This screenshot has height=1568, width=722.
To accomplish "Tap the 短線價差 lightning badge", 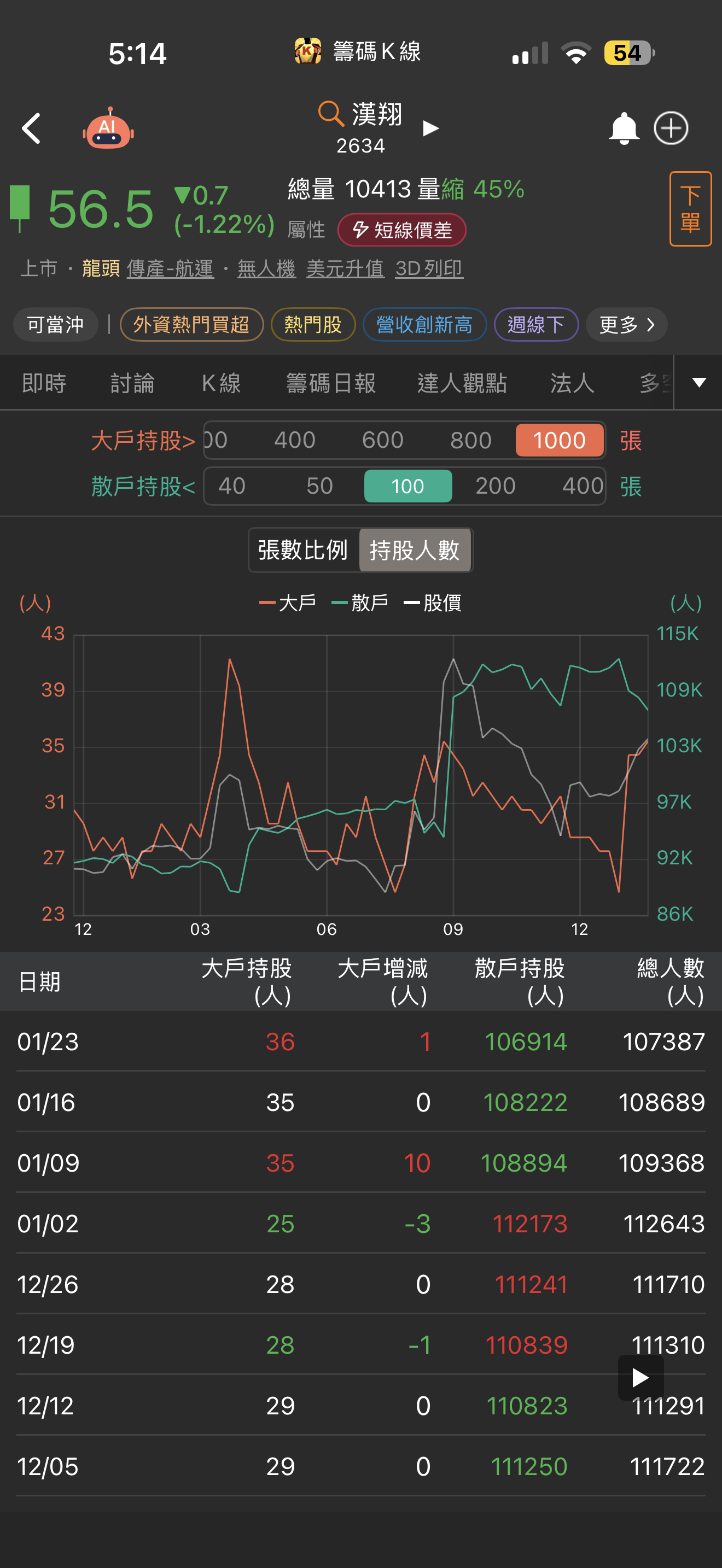I will [x=404, y=230].
